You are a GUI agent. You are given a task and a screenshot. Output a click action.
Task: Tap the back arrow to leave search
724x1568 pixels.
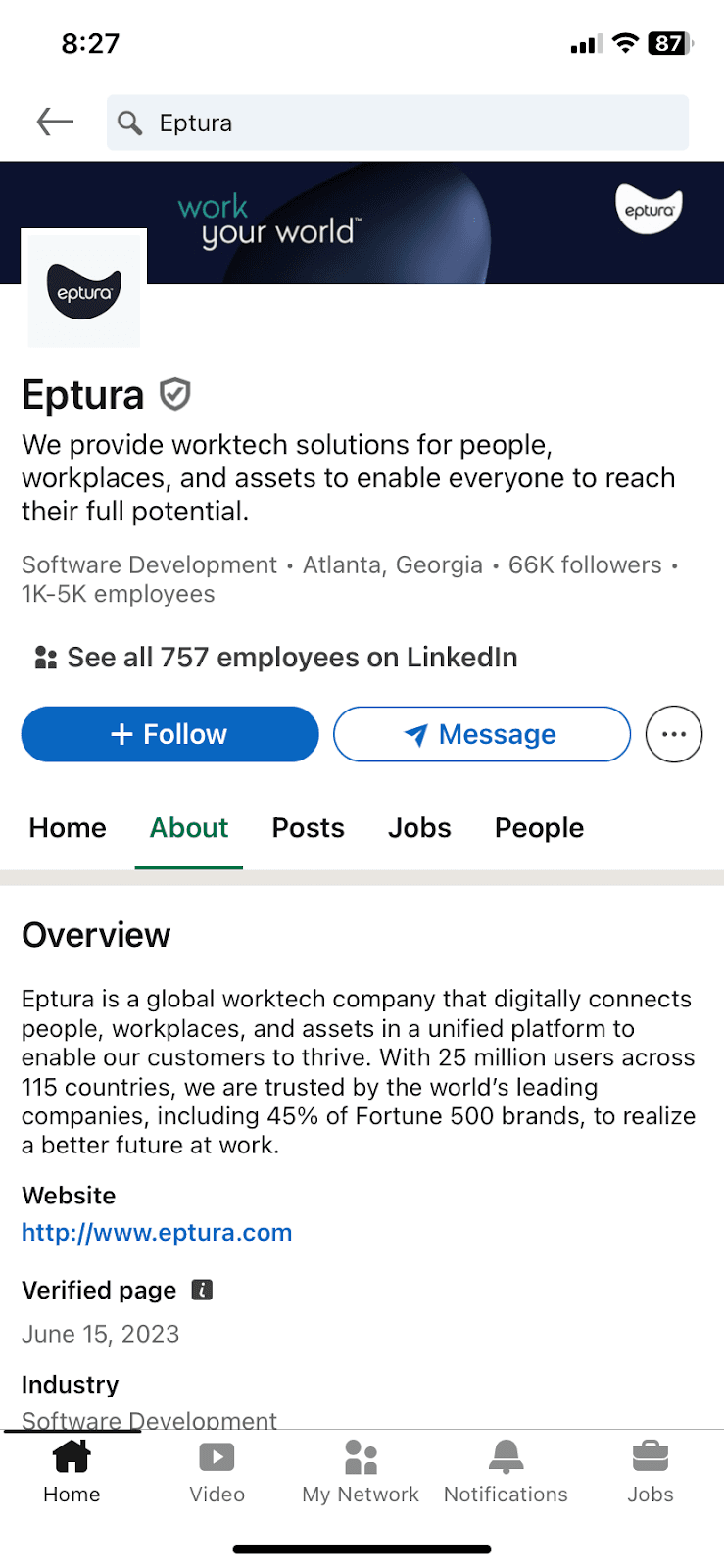(55, 122)
